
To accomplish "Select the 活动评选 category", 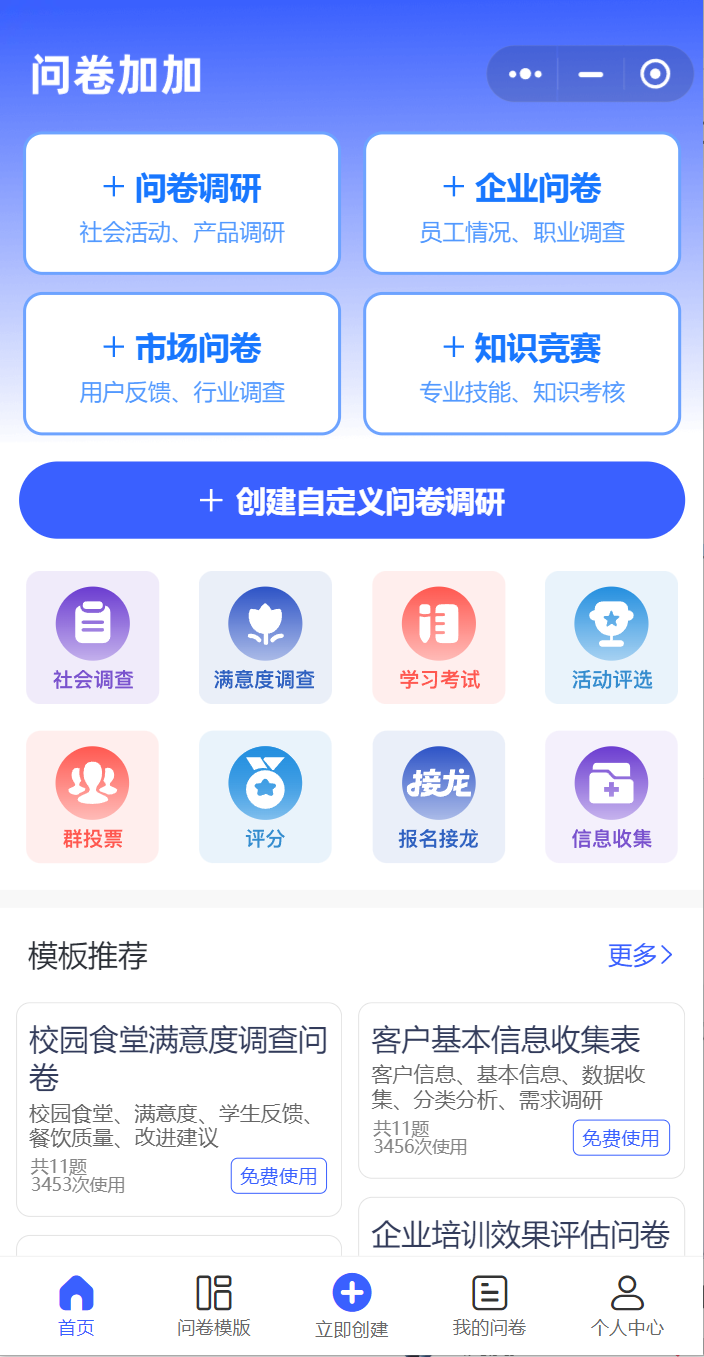I will (611, 638).
